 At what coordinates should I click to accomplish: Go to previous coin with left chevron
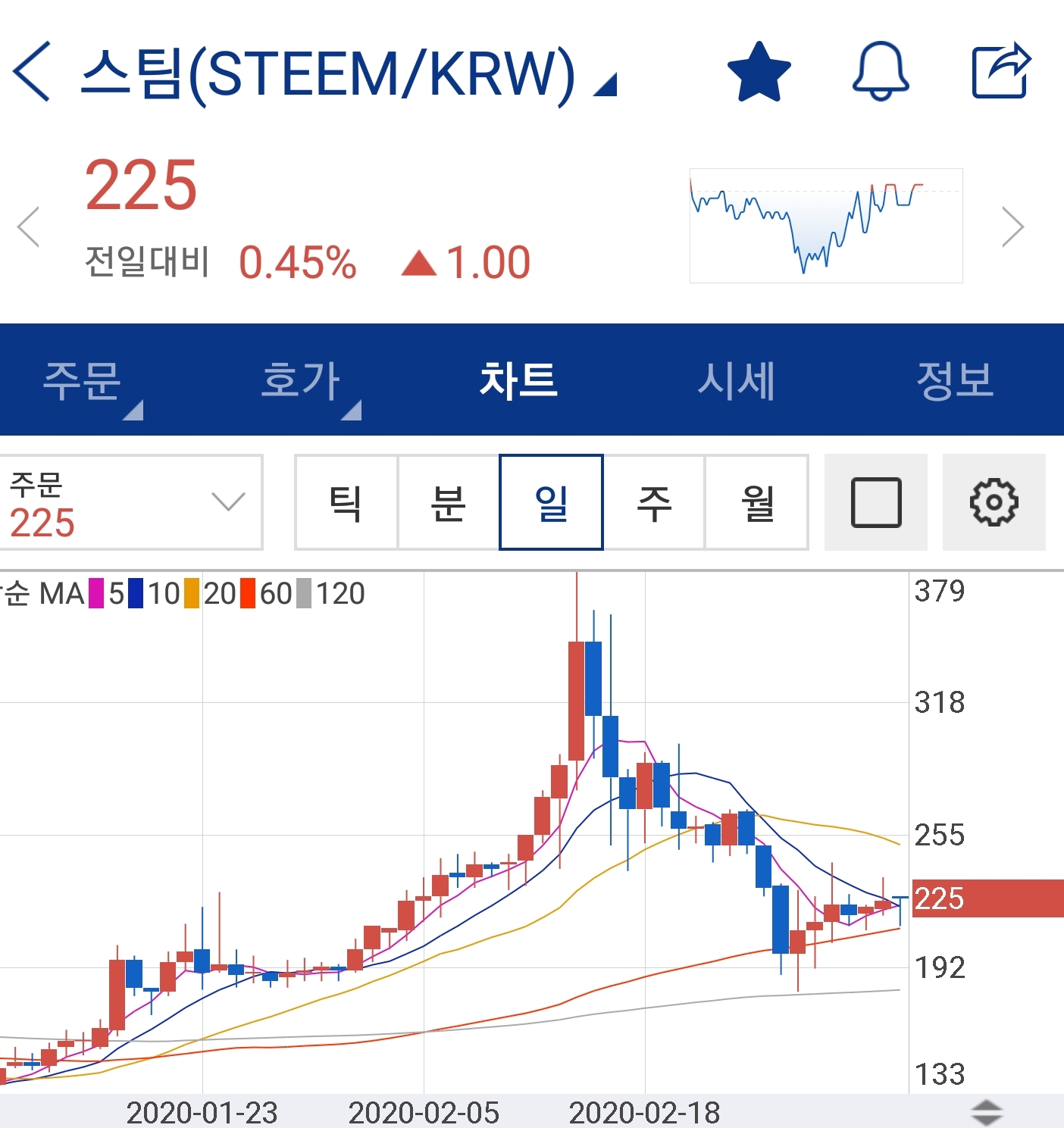pyautogui.click(x=29, y=227)
